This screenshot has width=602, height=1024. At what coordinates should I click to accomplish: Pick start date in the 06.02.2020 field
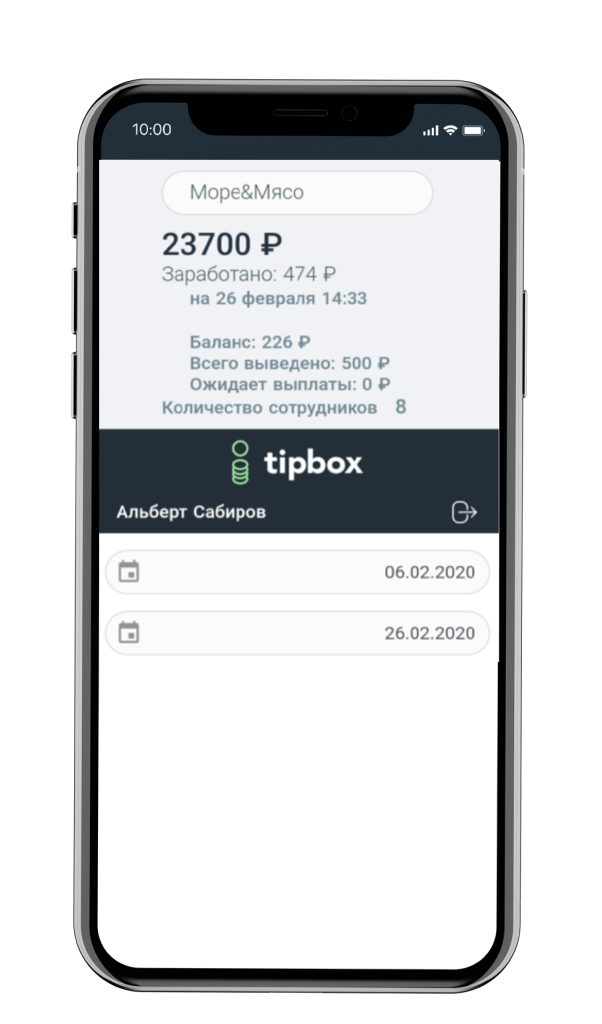tap(298, 573)
